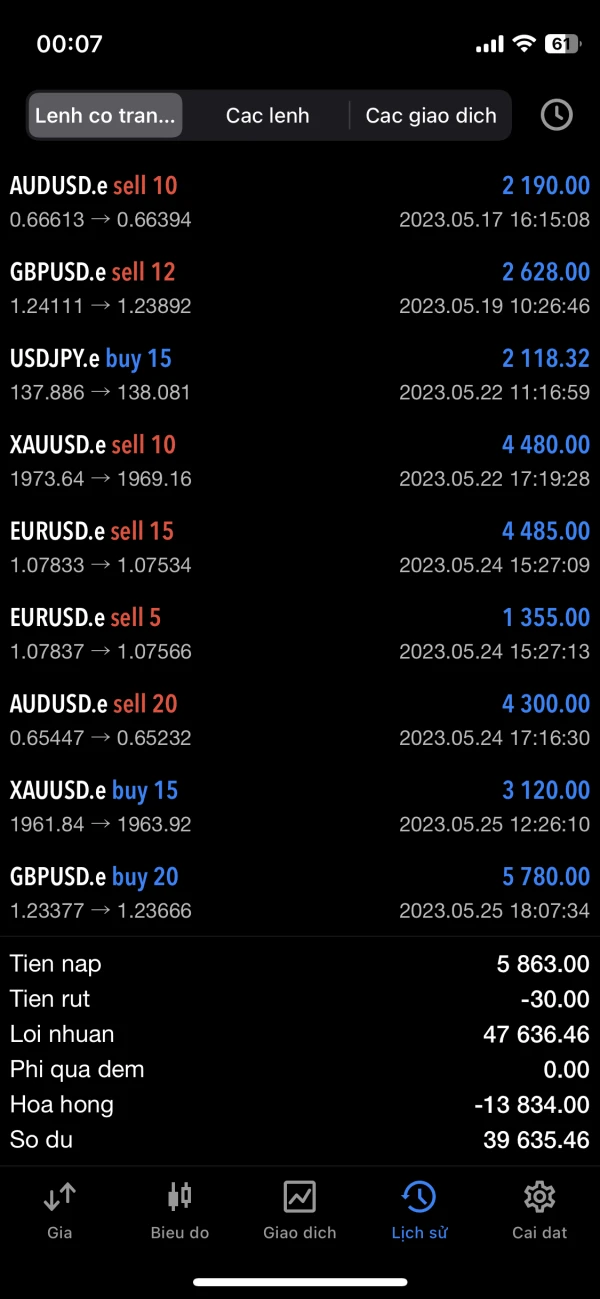Tap the EURUSD.e sell 5 entry
Screen dimensions: 600x1299
[300, 634]
